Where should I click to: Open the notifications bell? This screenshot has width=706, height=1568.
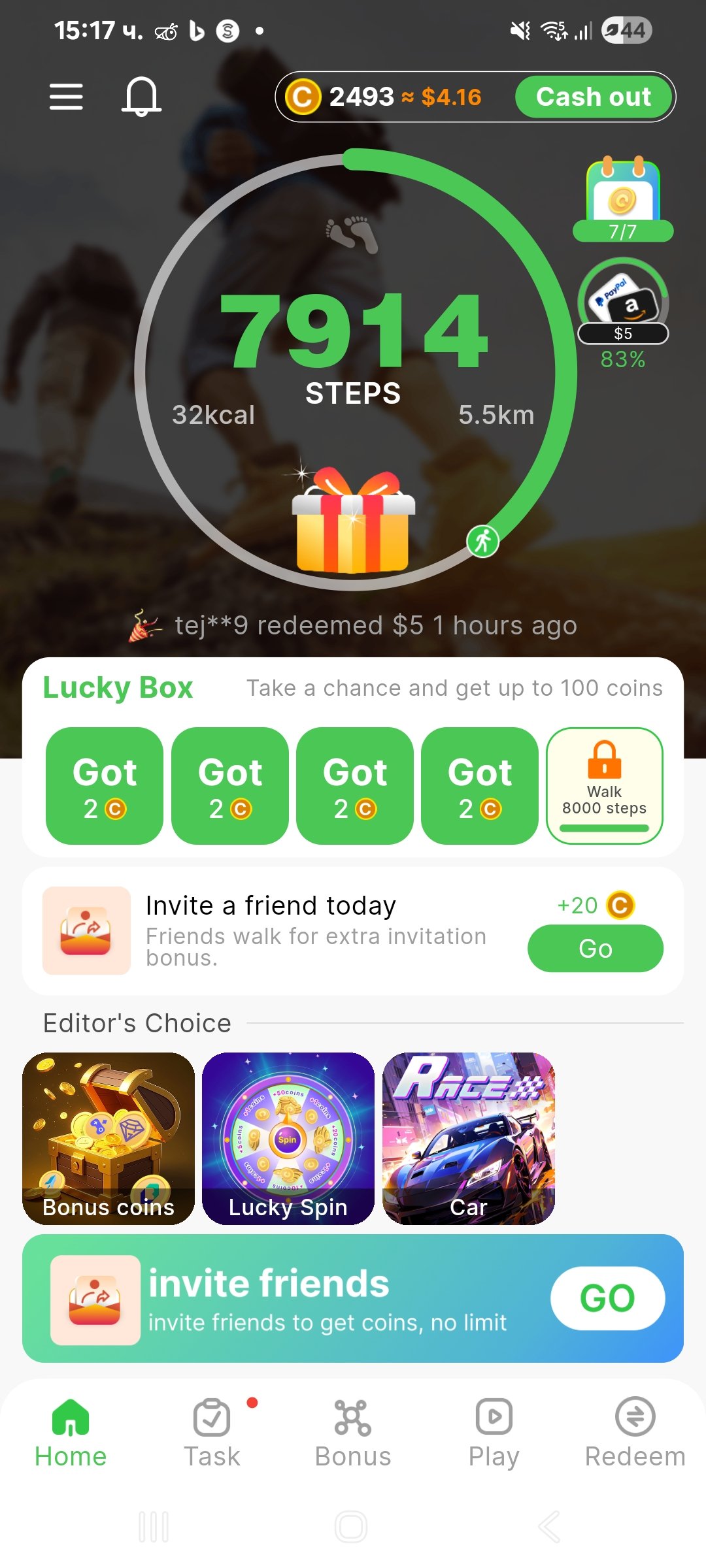coord(141,97)
